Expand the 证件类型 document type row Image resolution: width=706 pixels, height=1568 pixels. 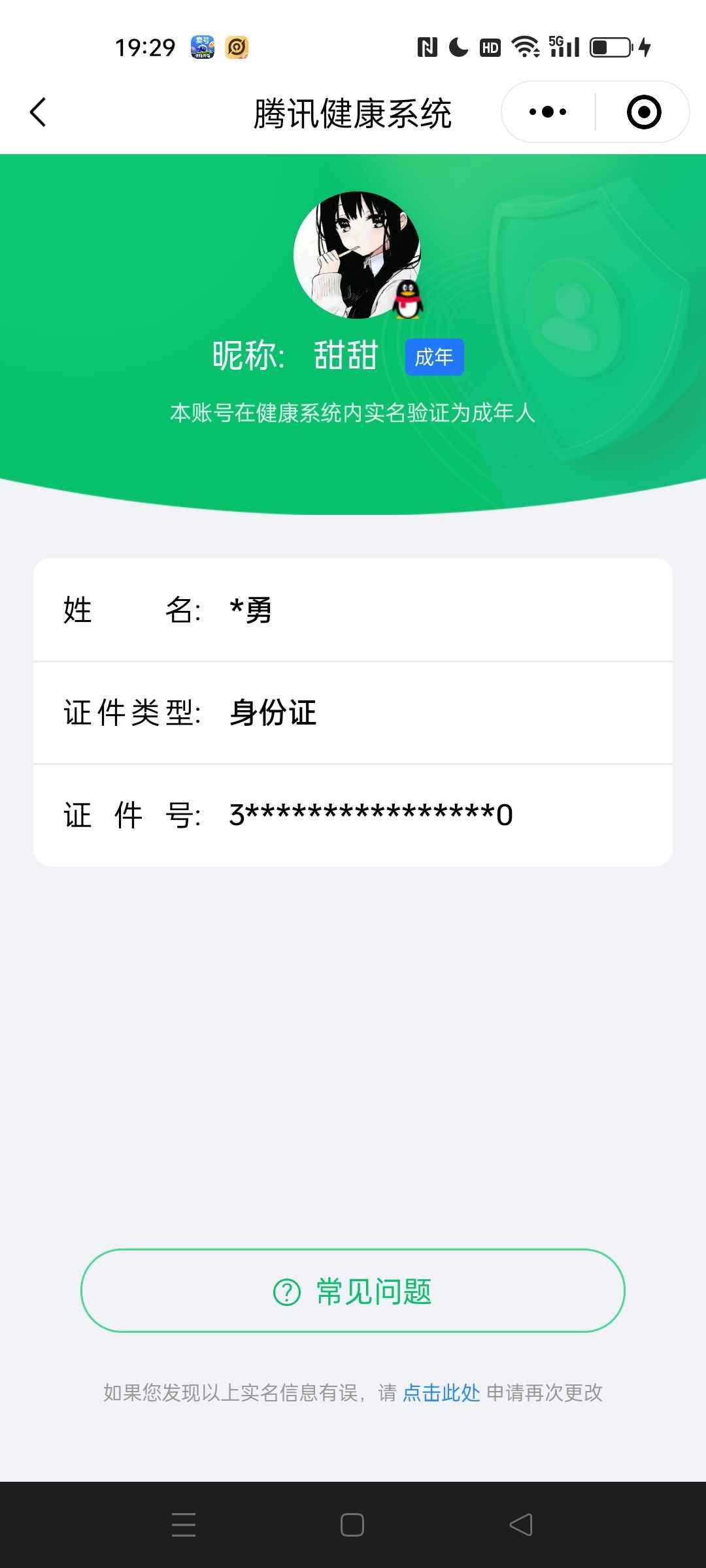point(353,713)
